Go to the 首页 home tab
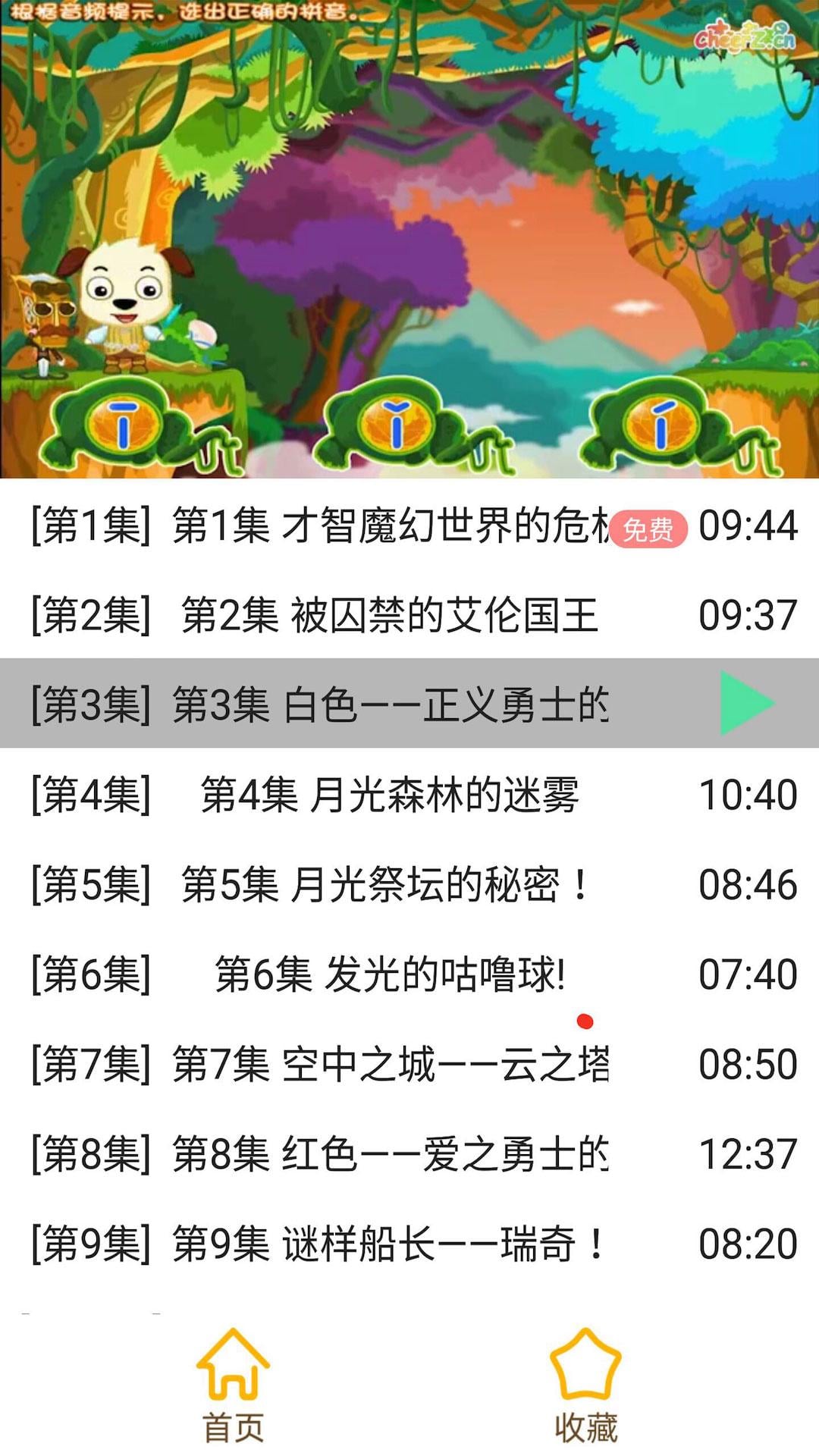819x1456 pixels. coord(233,1385)
